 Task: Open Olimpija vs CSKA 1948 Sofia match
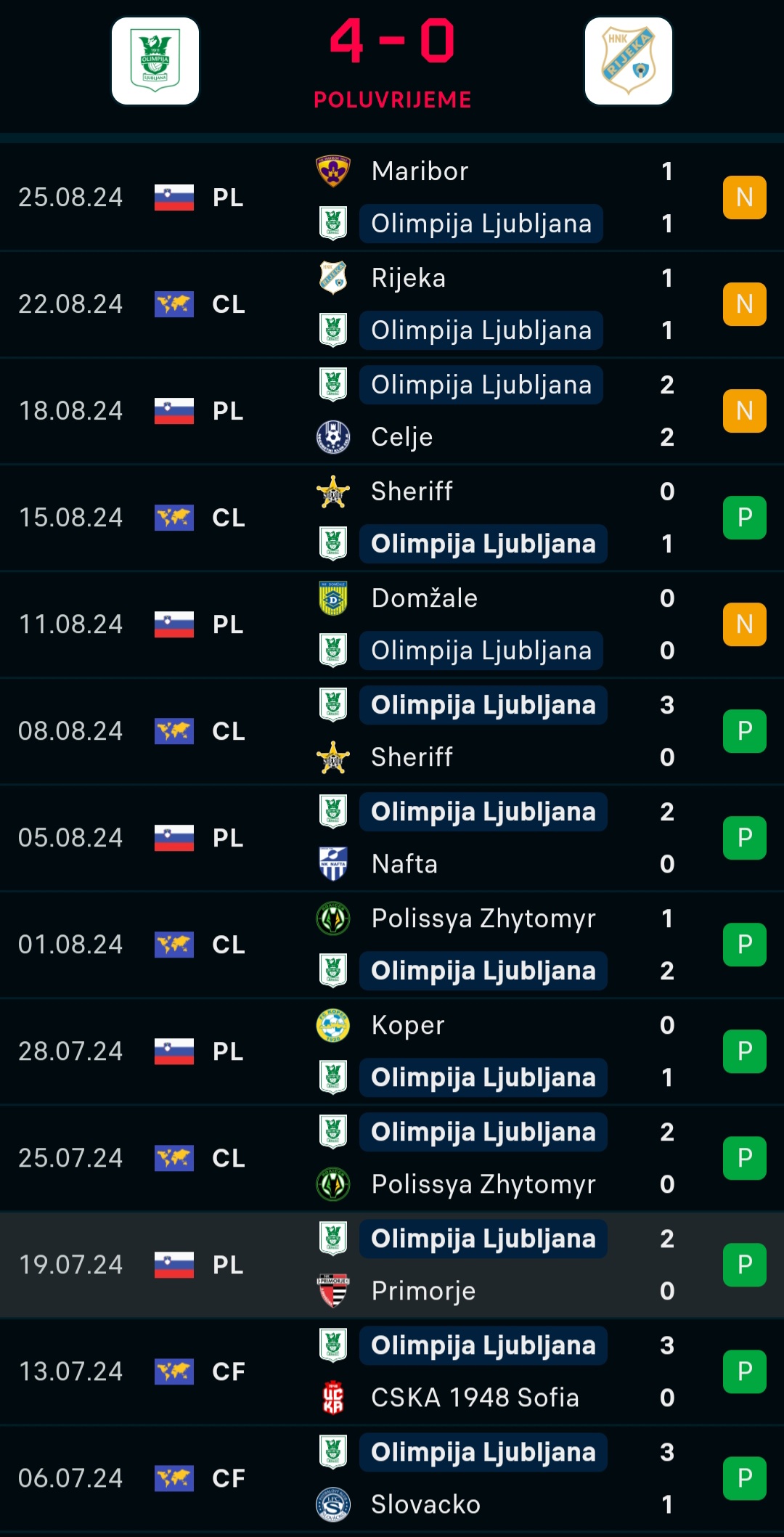[x=392, y=1371]
